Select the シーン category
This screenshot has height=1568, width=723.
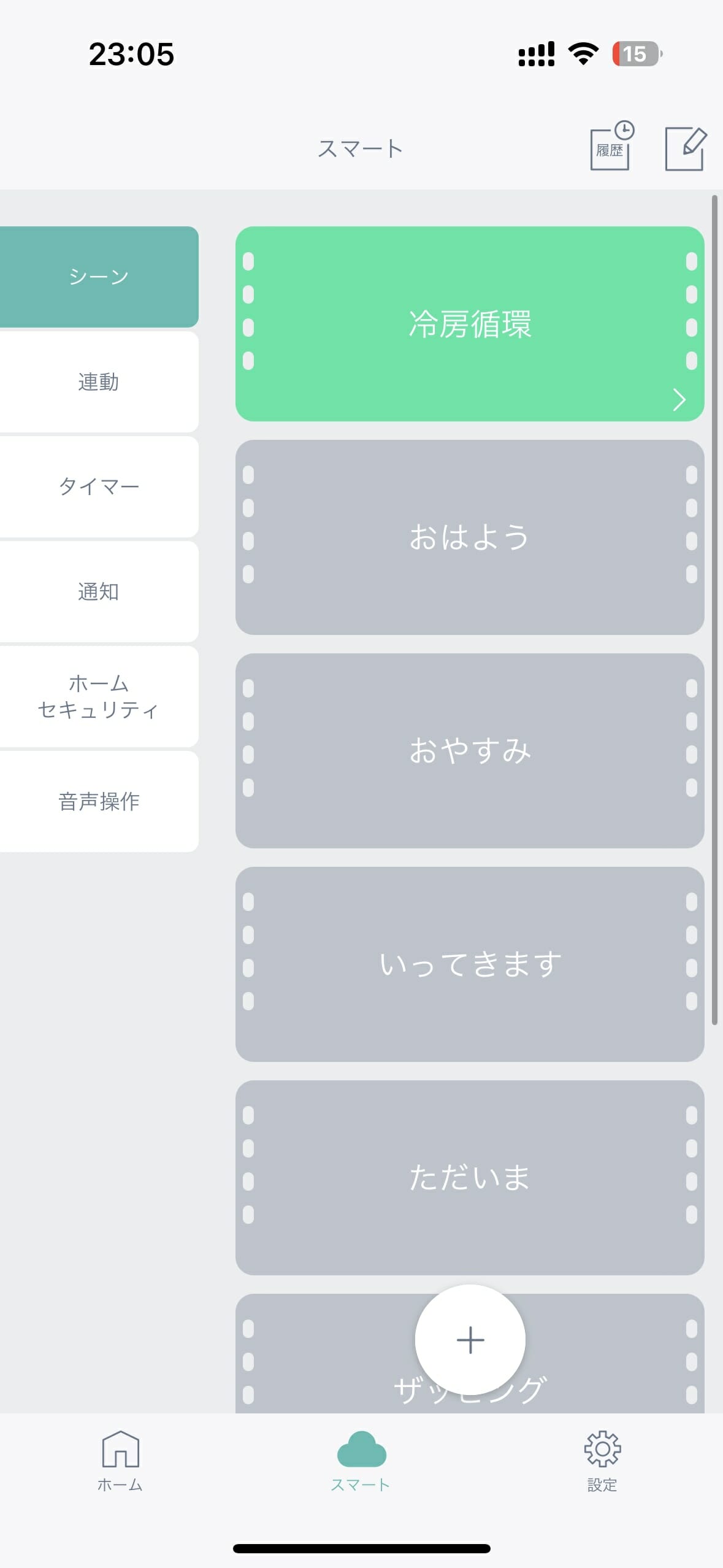99,277
